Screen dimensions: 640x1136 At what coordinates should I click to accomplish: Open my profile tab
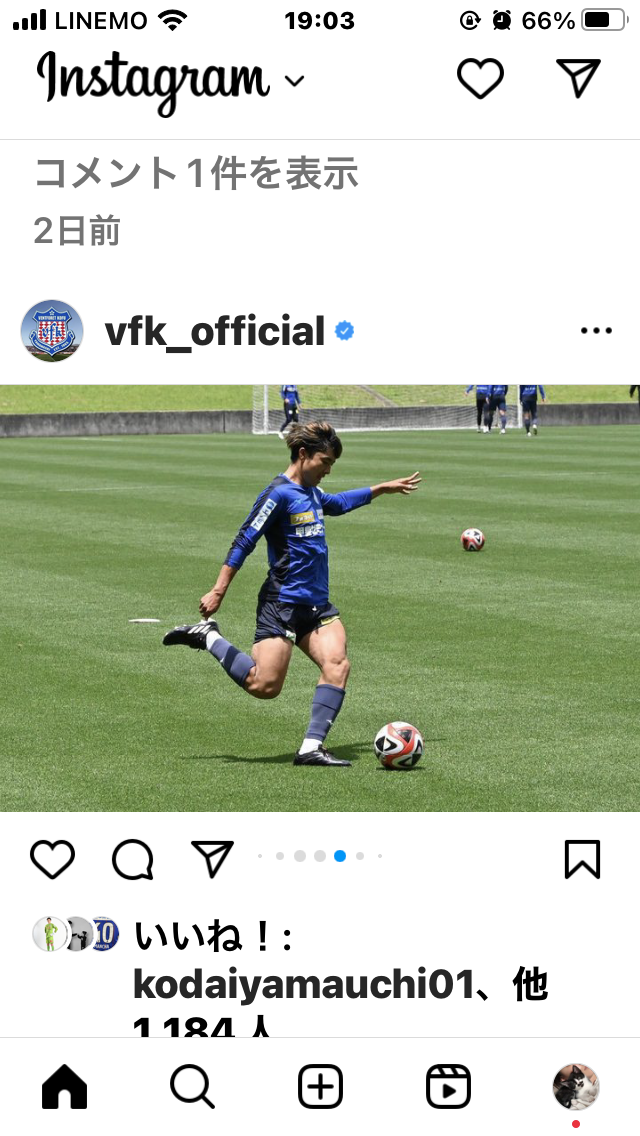(575, 1087)
